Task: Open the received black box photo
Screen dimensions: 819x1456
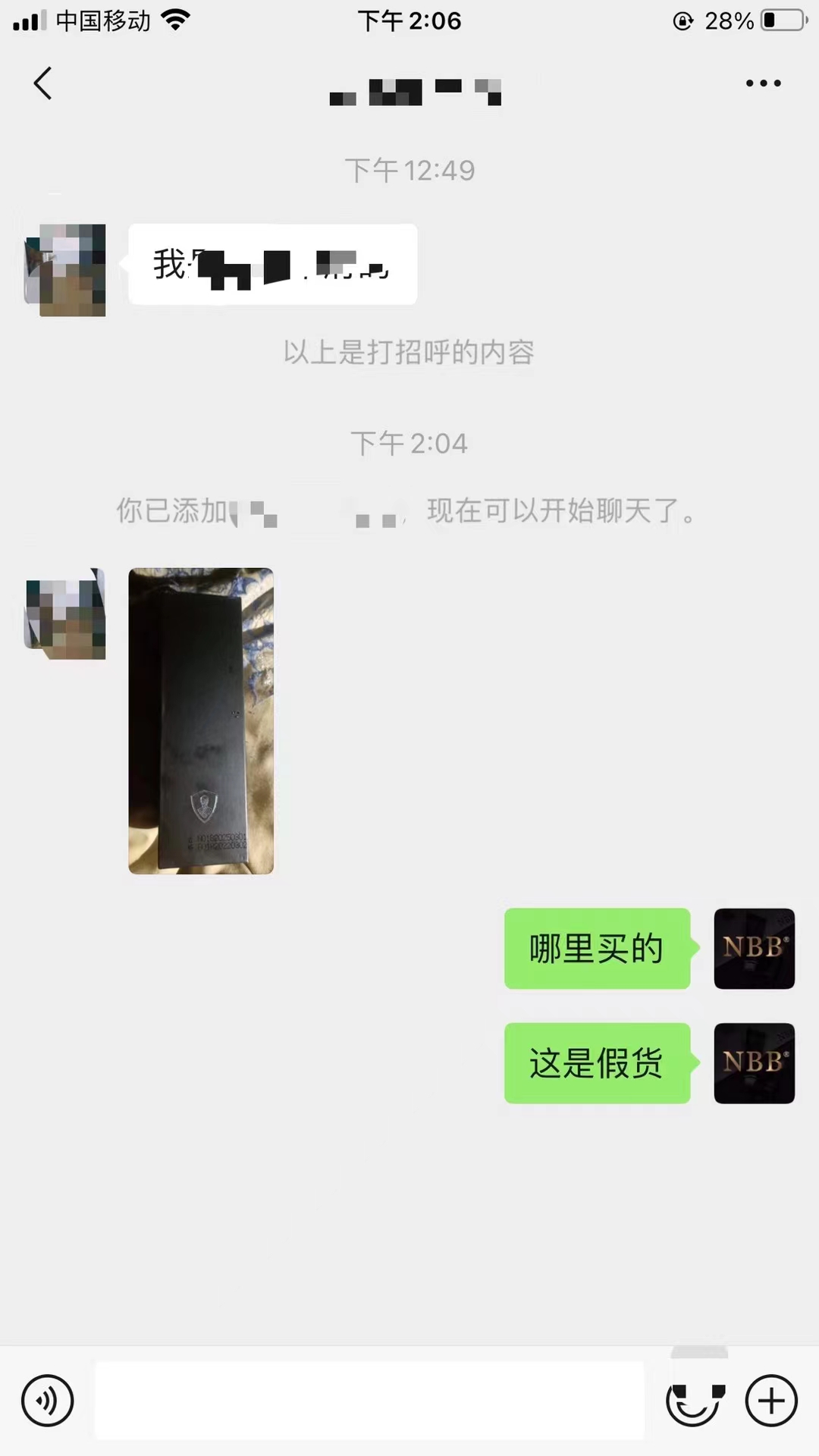Action: [x=201, y=720]
